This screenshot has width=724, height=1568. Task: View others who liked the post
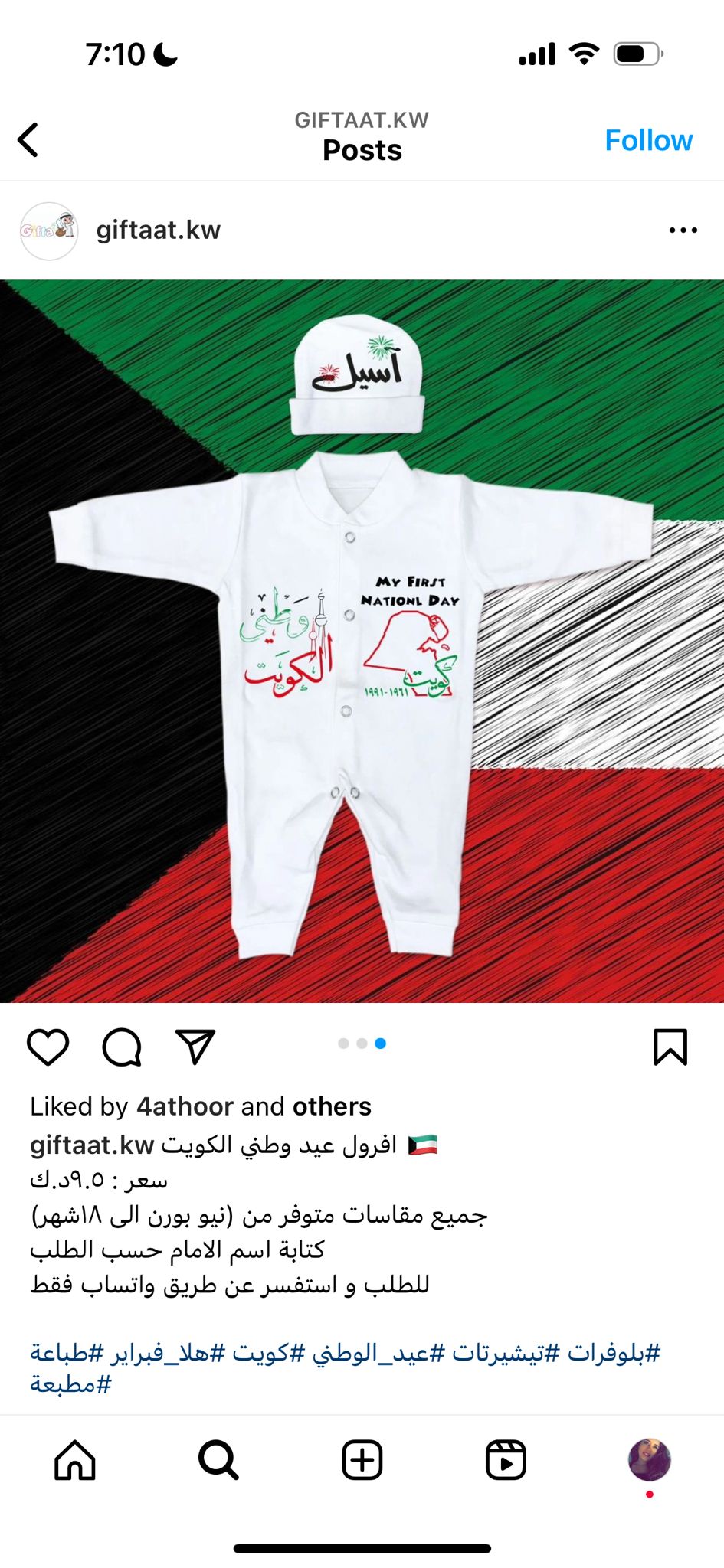point(332,1106)
